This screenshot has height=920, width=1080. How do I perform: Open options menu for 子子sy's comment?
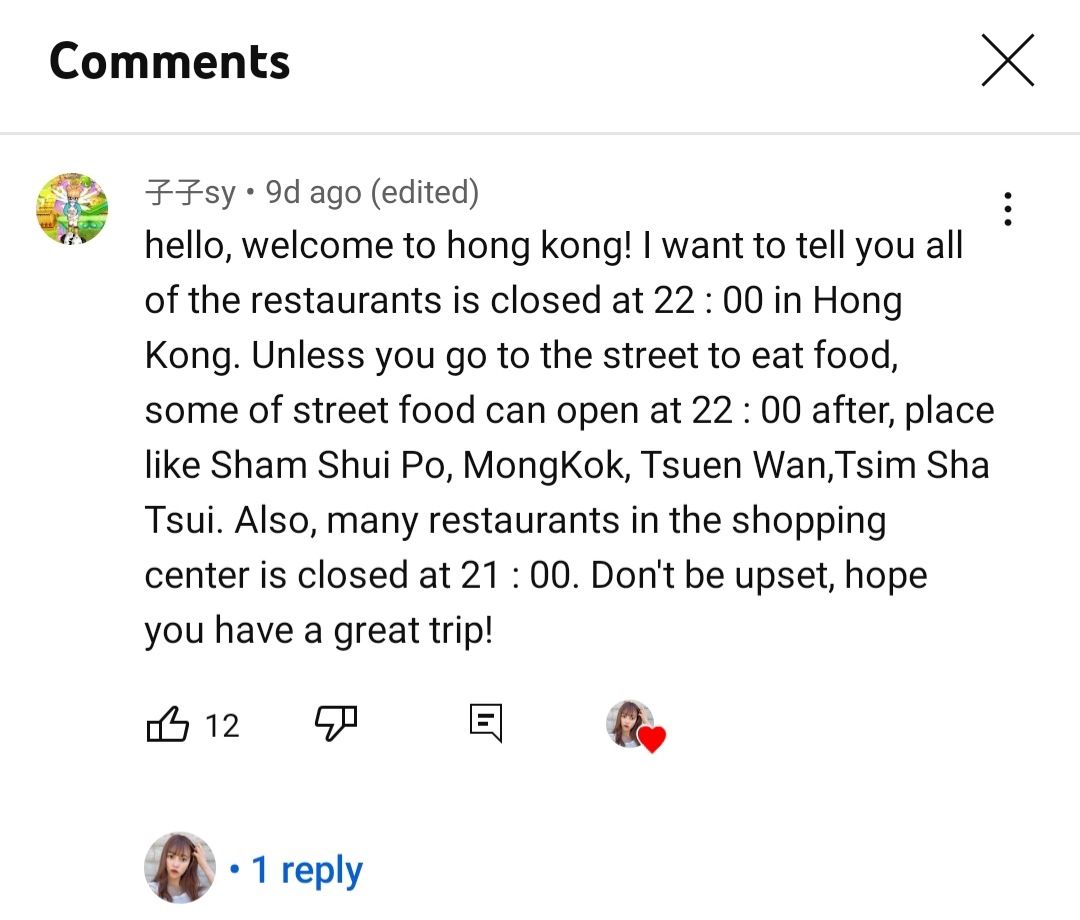click(x=1007, y=209)
